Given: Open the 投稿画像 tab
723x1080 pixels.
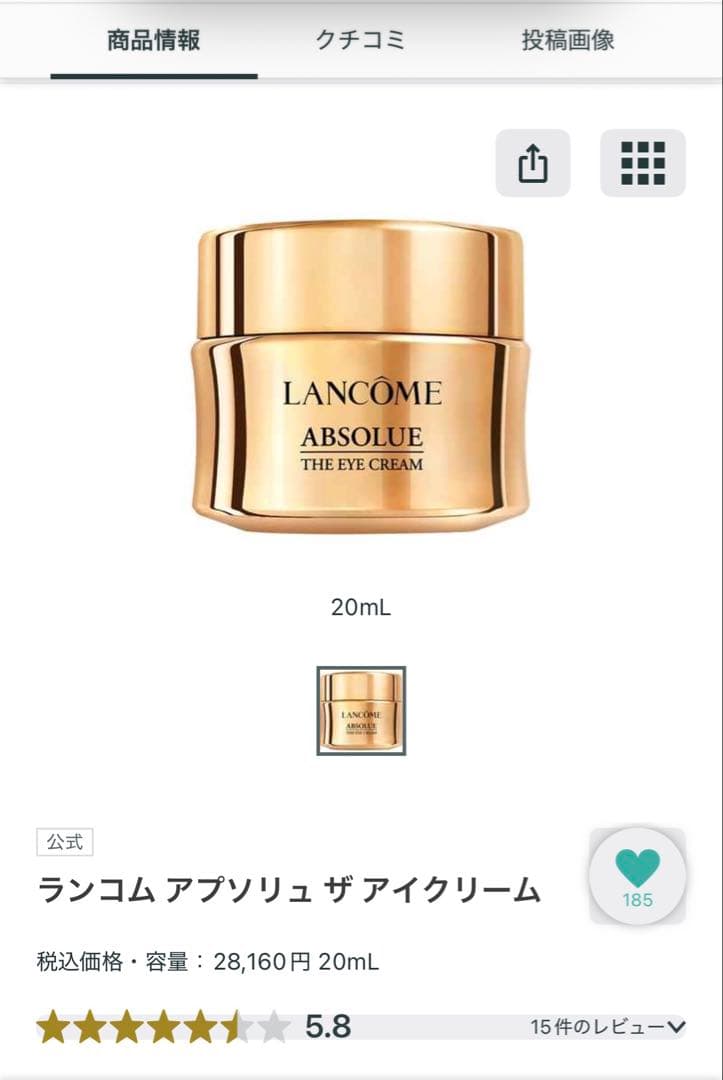Looking at the screenshot, I should [565, 44].
